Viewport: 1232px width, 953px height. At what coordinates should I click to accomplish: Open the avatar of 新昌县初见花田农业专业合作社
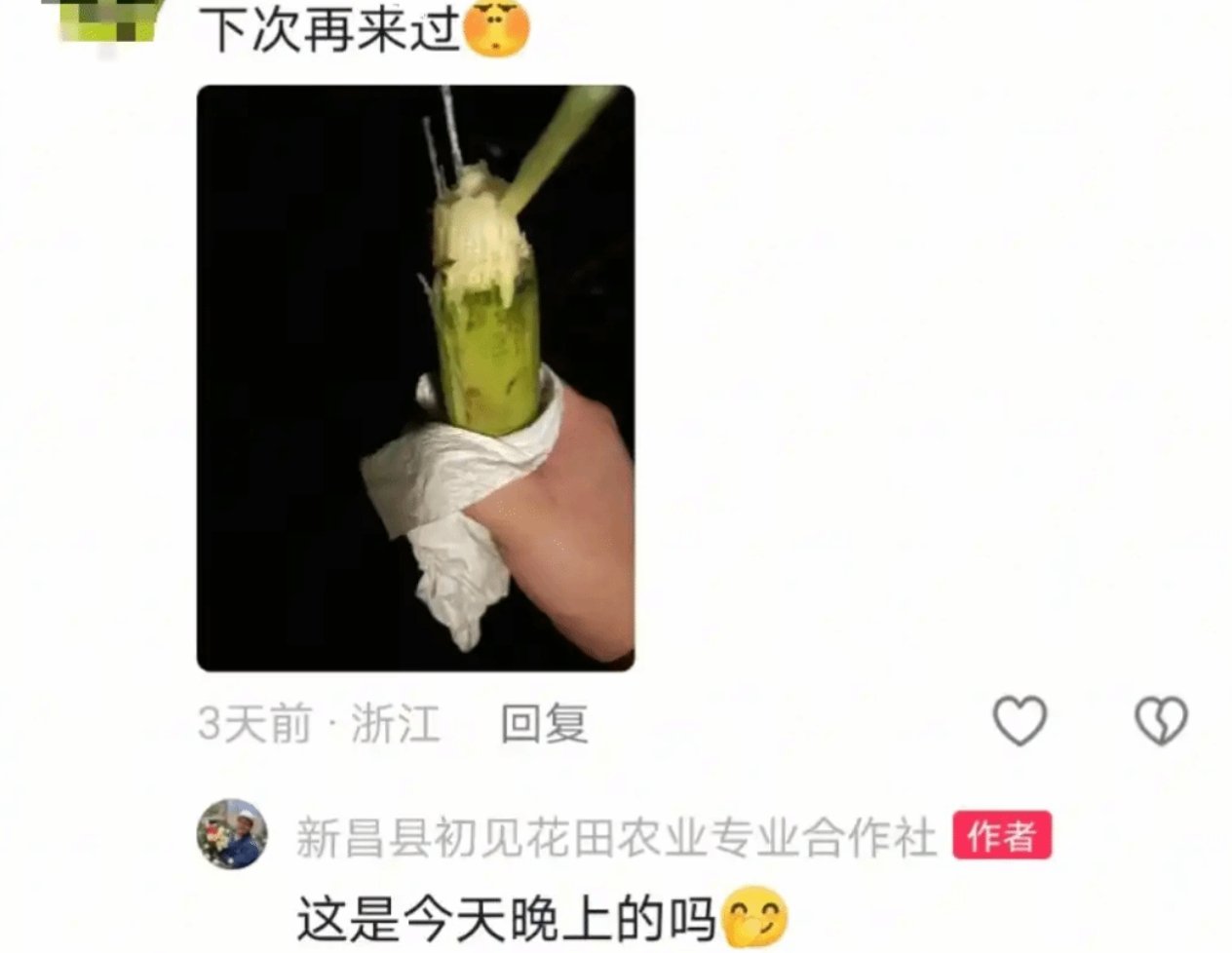pyautogui.click(x=232, y=835)
